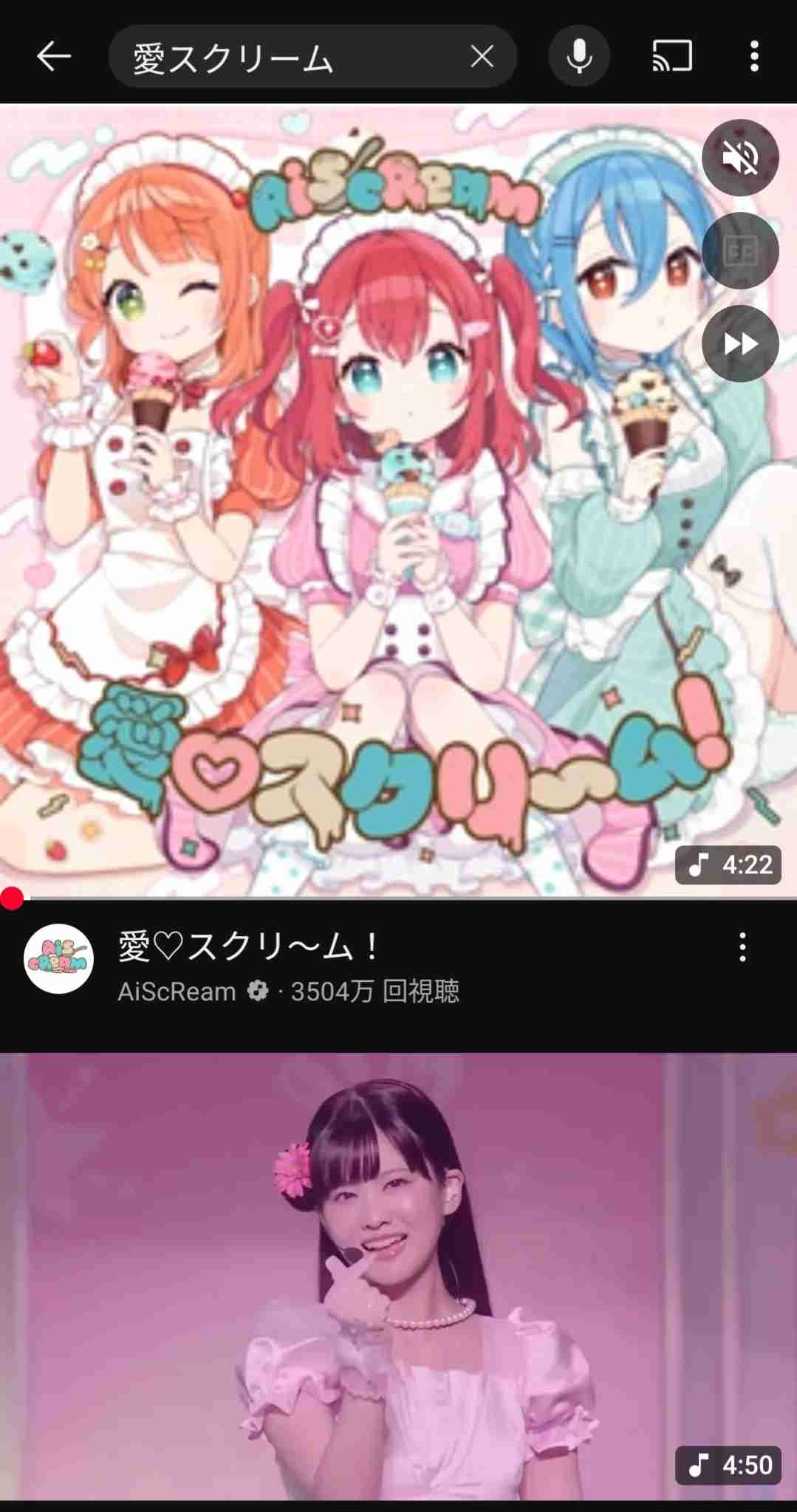This screenshot has height=1512, width=797.
Task: Toggle closed captions on preview
Action: (739, 250)
